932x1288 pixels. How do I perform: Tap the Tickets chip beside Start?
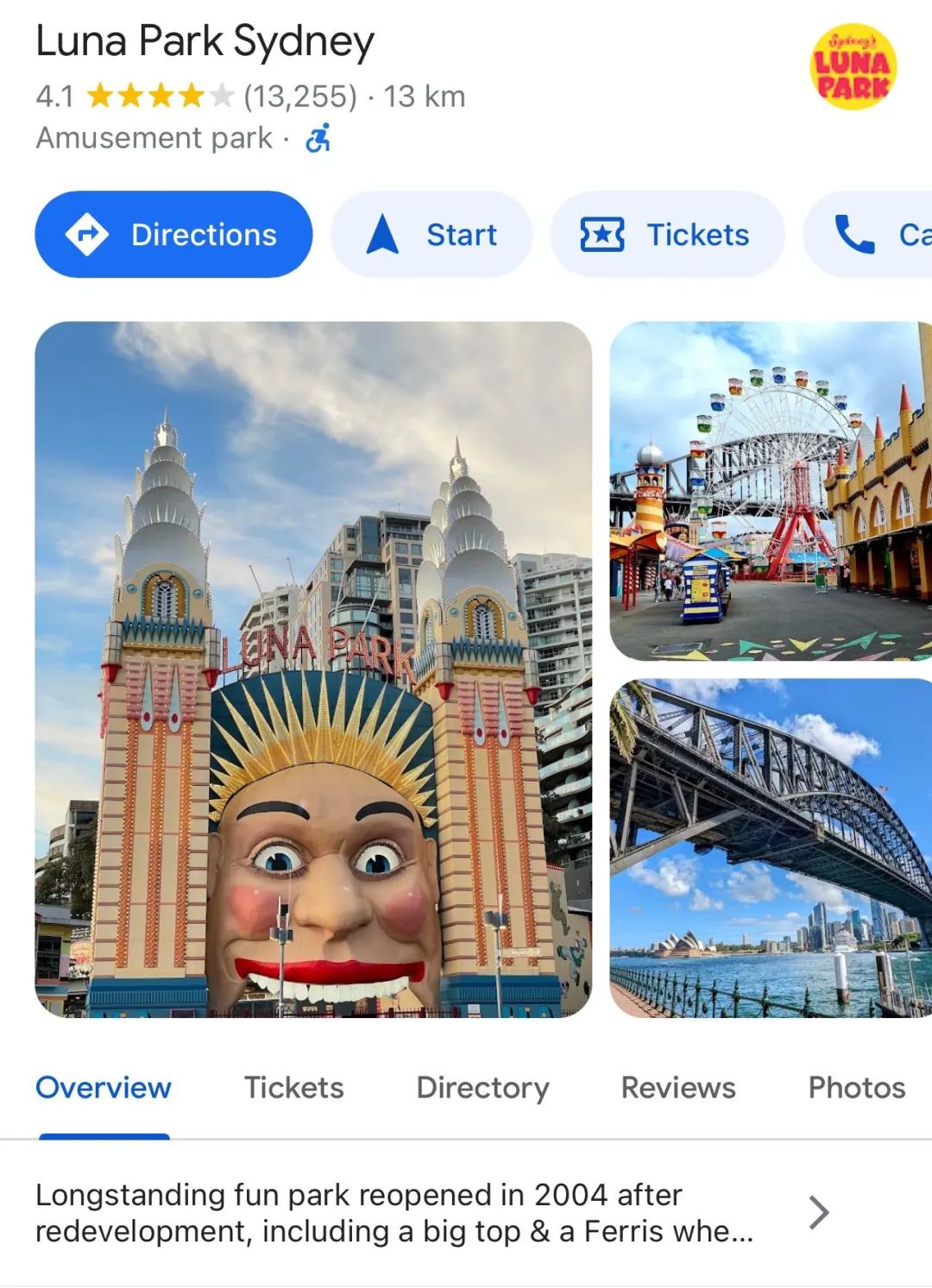tap(667, 235)
